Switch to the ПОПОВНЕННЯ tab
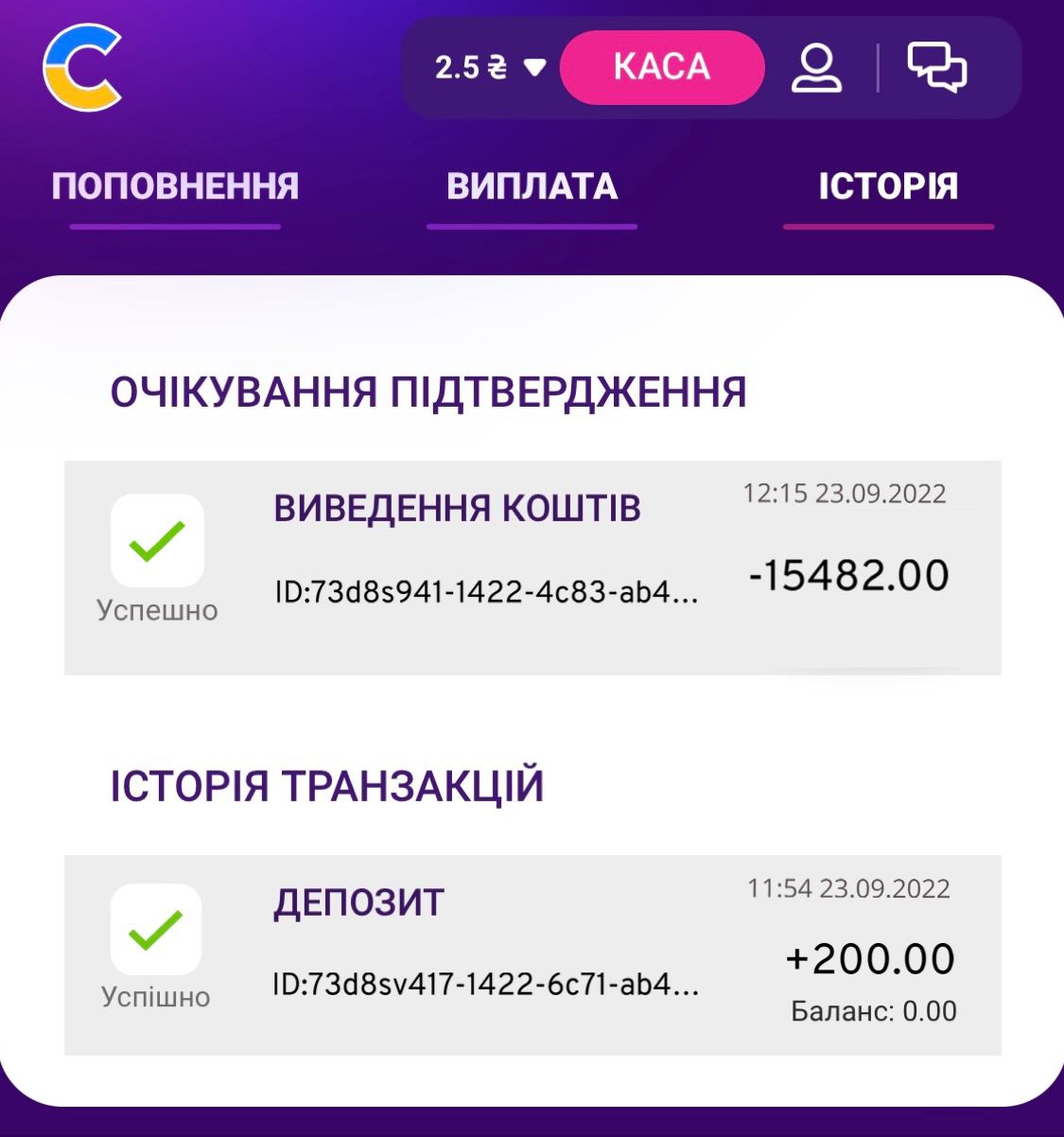 point(175,186)
